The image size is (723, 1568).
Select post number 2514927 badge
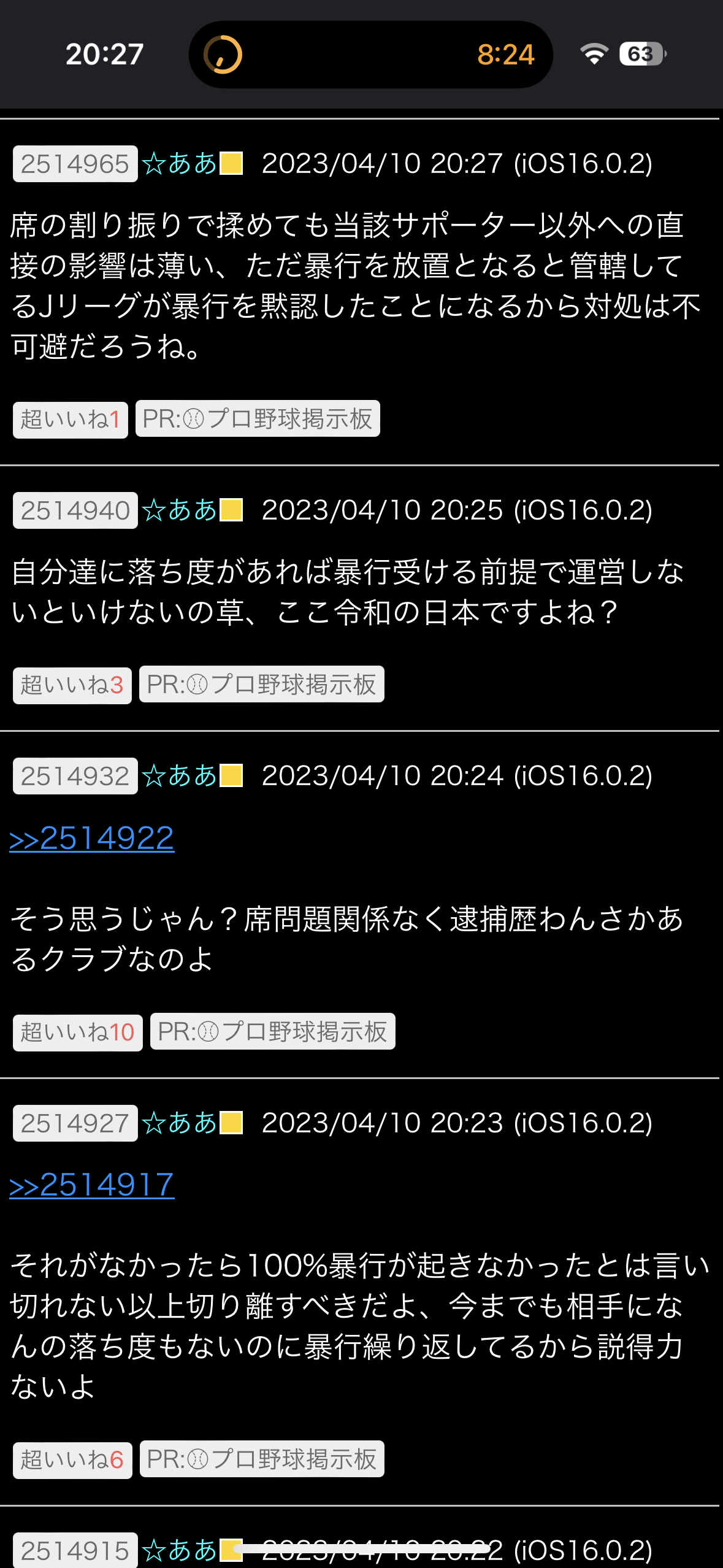pyautogui.click(x=75, y=1123)
